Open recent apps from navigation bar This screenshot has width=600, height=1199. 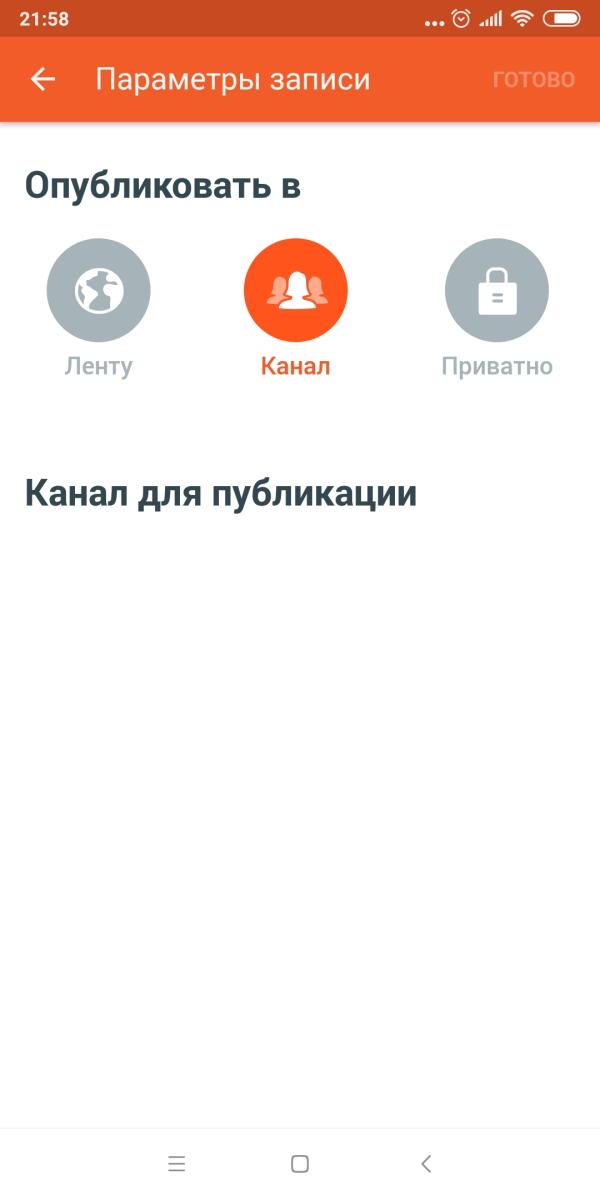pos(177,1164)
